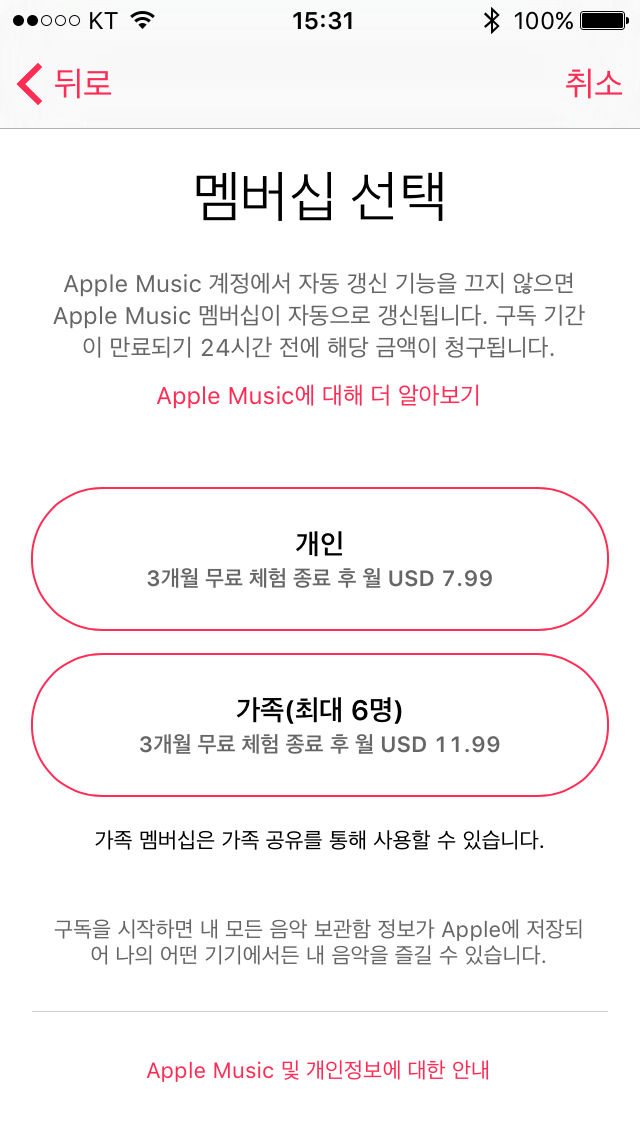
Task: Cancel membership selection with 취소
Action: [594, 83]
